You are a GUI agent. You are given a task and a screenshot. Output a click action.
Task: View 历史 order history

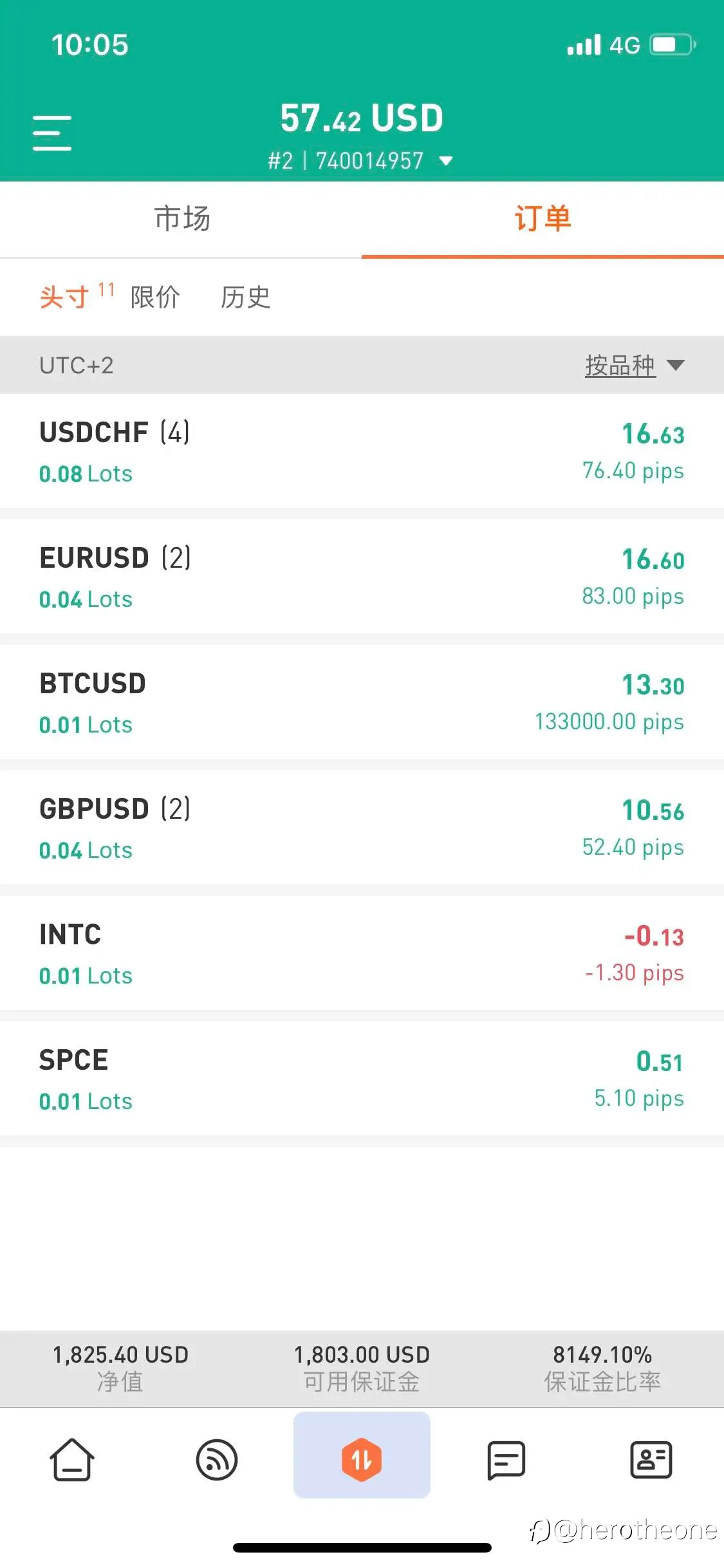(x=245, y=297)
